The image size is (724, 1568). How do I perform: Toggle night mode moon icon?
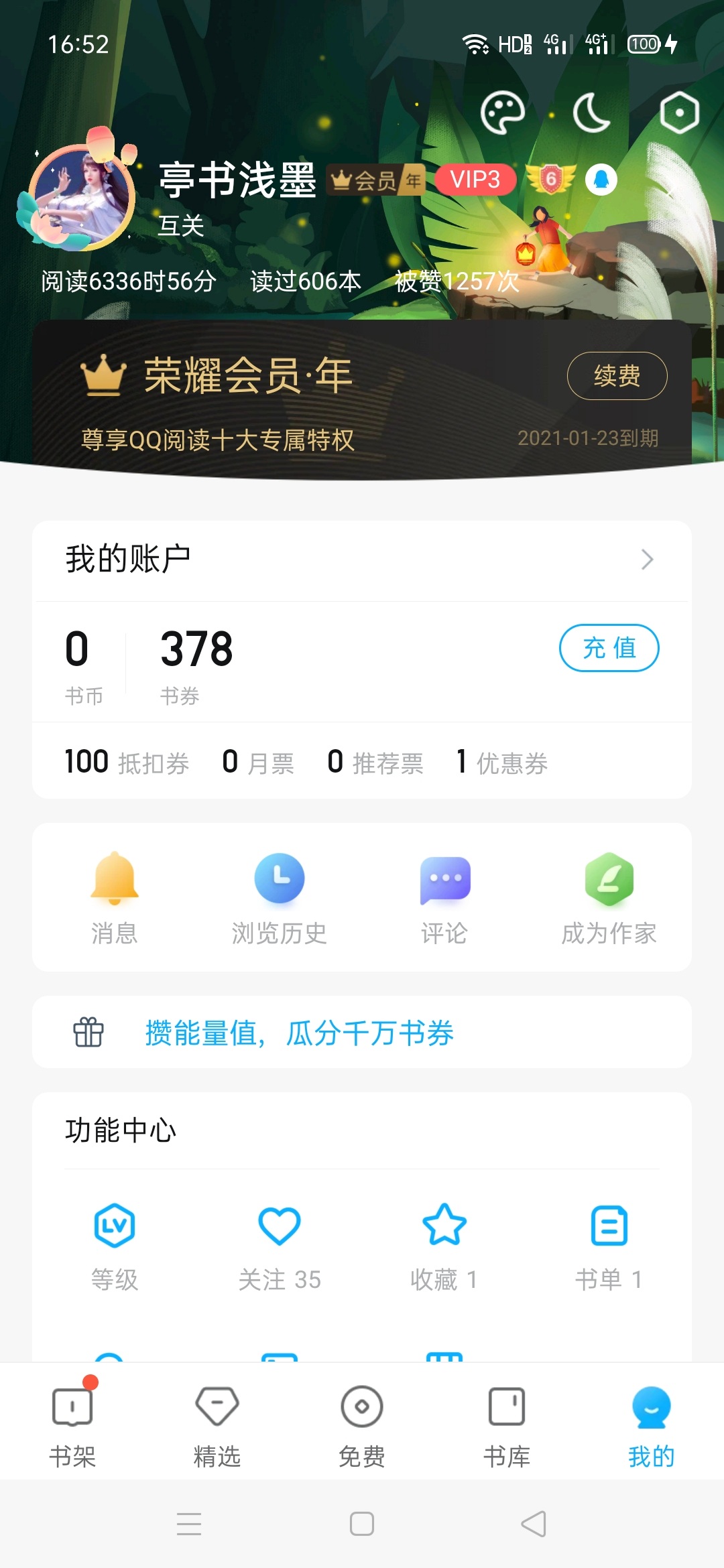591,112
